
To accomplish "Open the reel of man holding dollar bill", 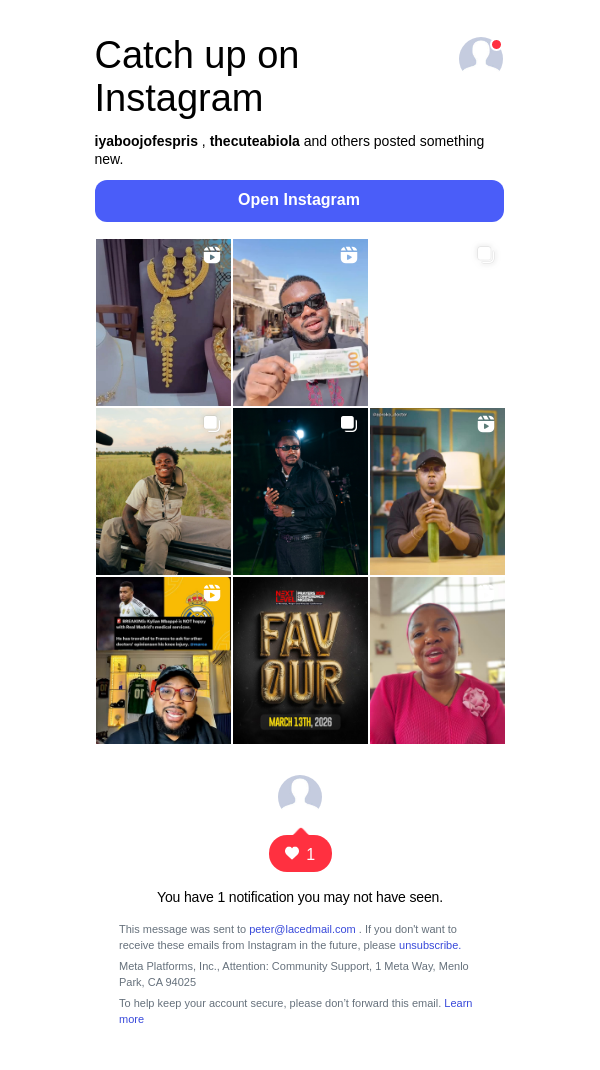I will point(300,322).
